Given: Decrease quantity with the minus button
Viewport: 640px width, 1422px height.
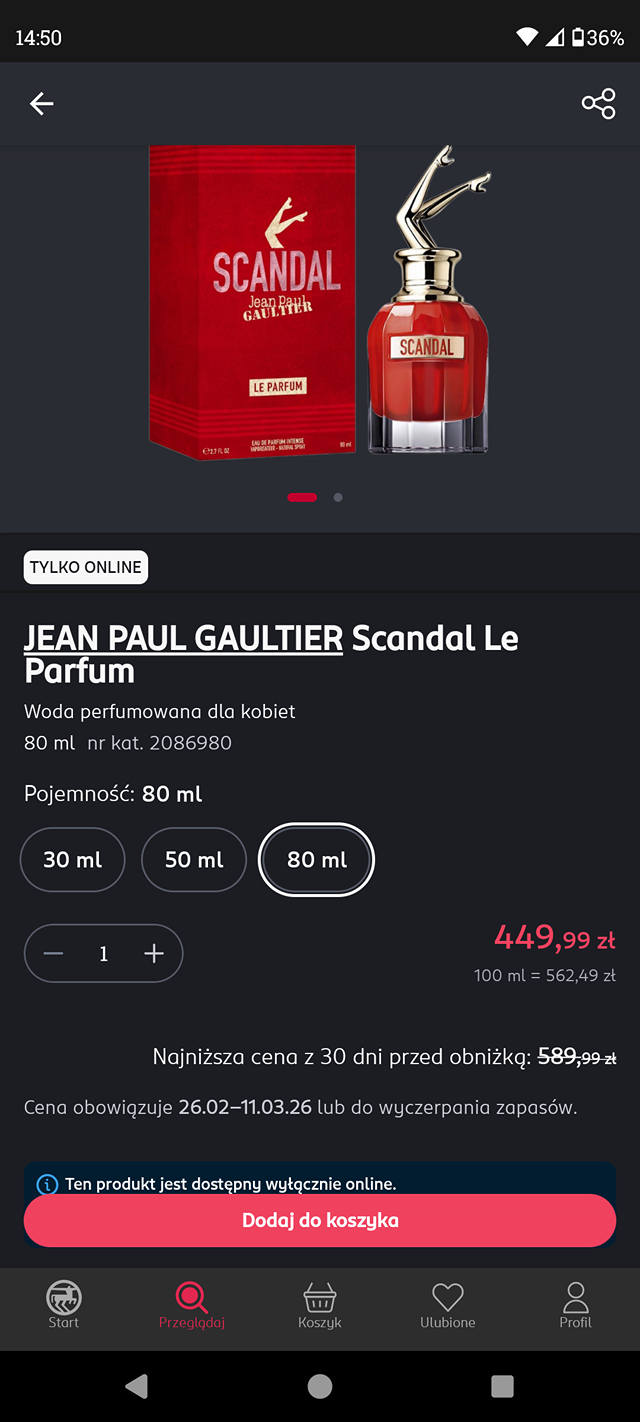Looking at the screenshot, I should pyautogui.click(x=54, y=954).
